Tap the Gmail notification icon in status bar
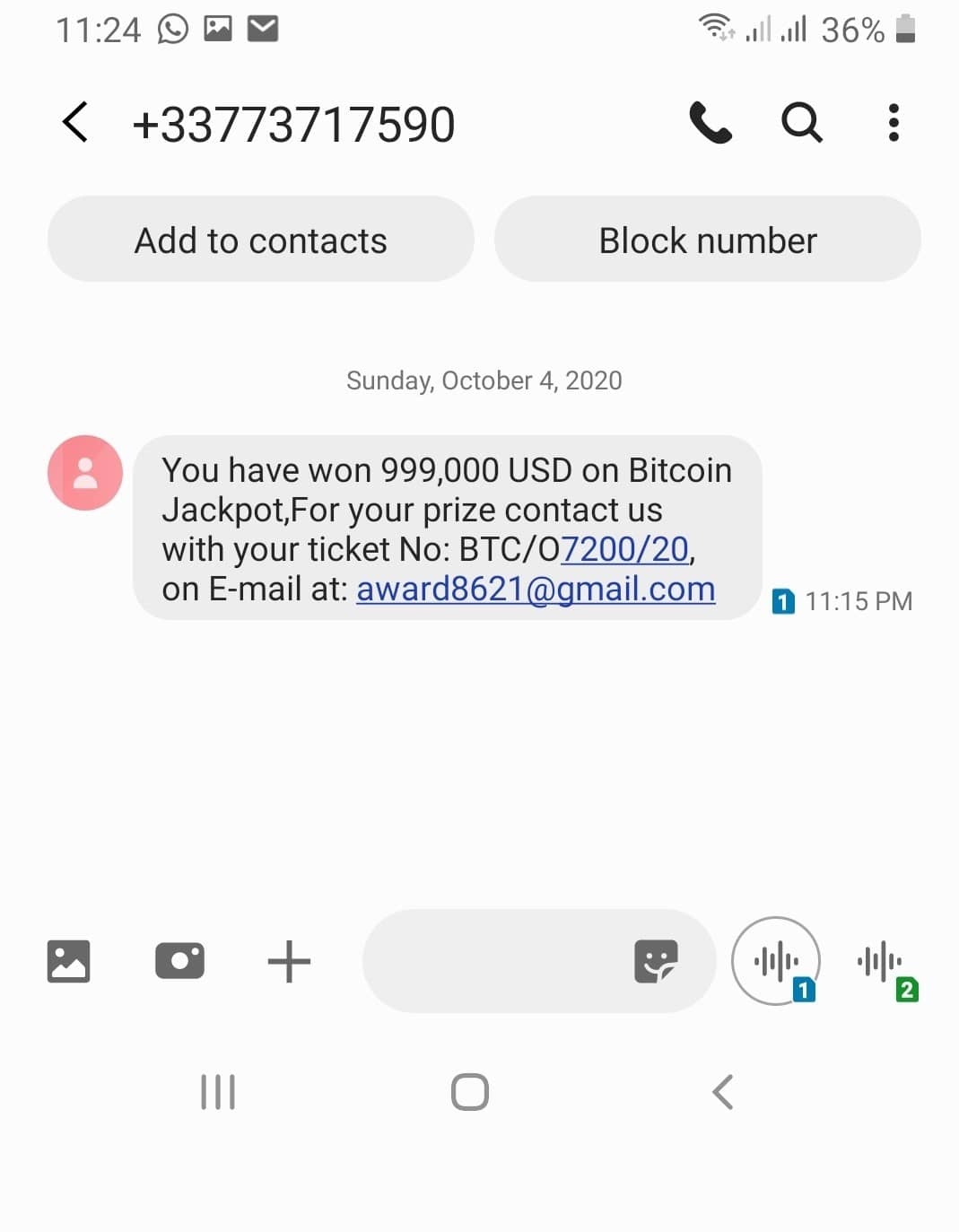This screenshot has height=1232, width=959. coord(261,28)
